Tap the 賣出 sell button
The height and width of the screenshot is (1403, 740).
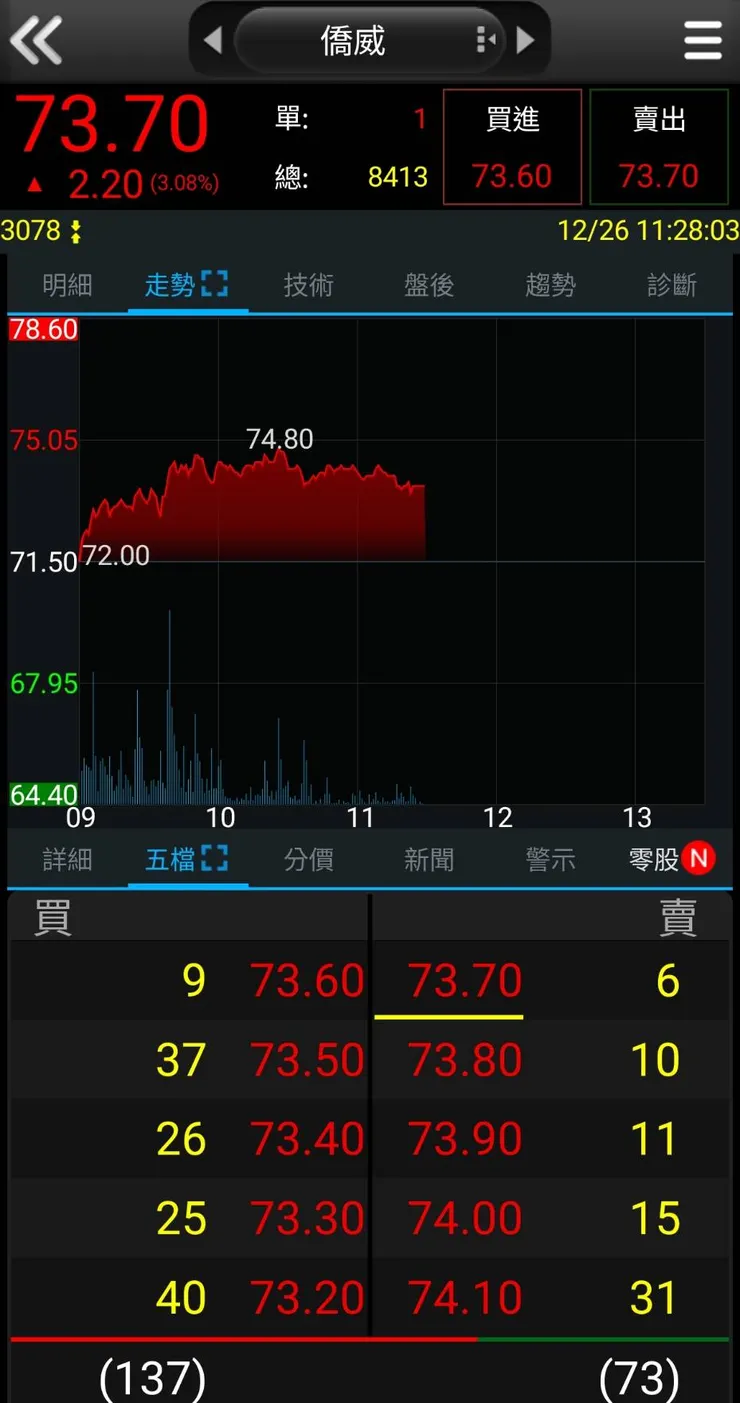pyautogui.click(x=659, y=147)
